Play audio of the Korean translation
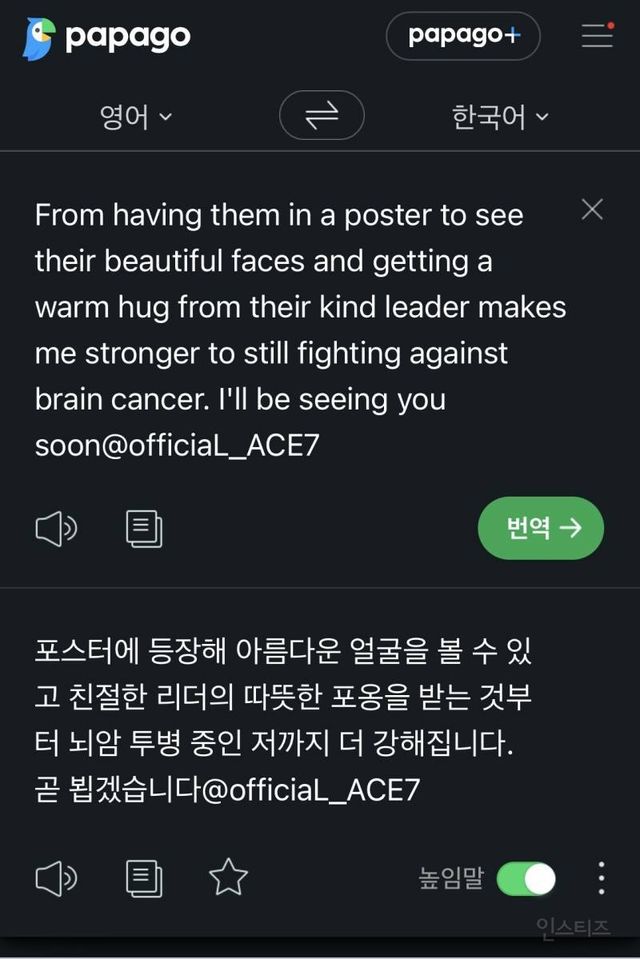Image resolution: width=640 pixels, height=959 pixels. 56,878
